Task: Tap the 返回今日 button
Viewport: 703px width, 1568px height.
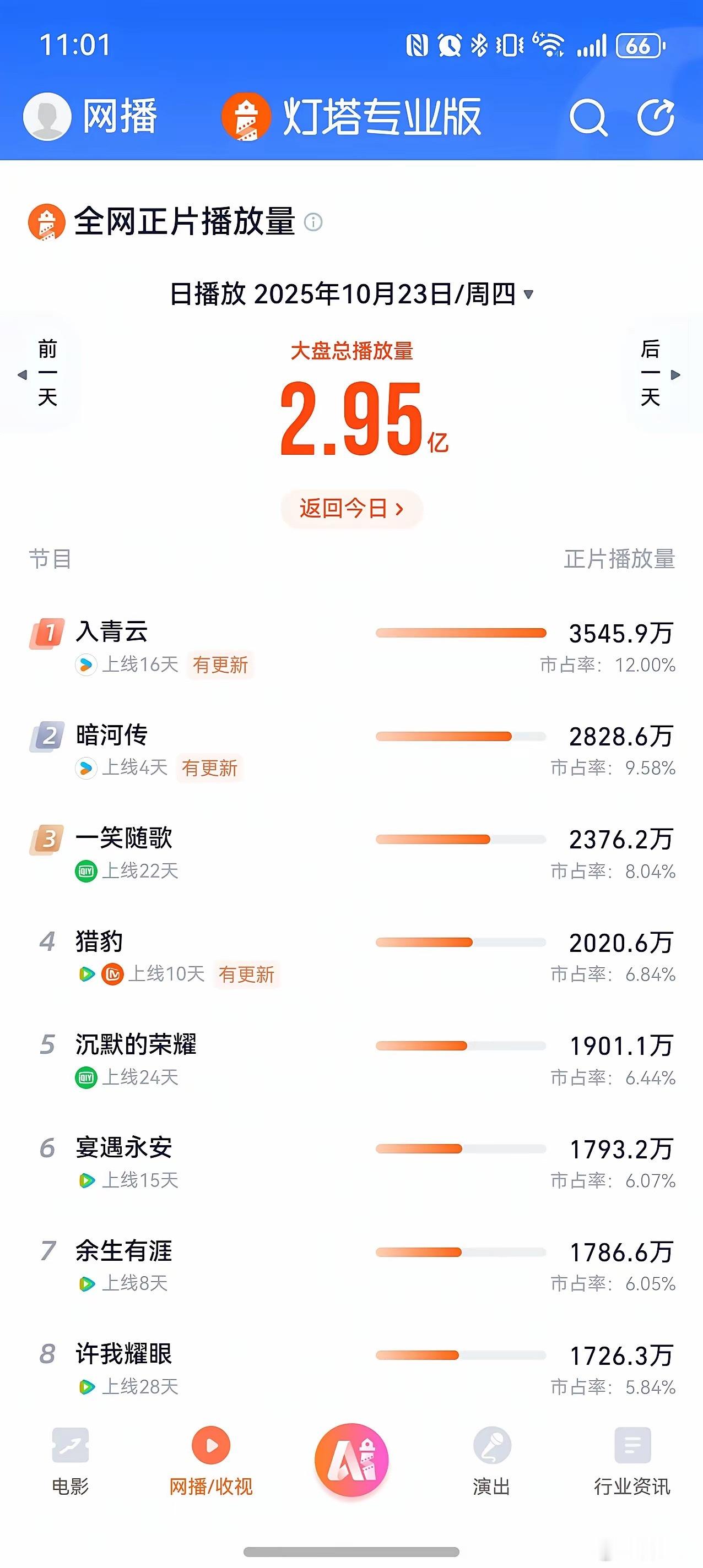Action: tap(351, 508)
